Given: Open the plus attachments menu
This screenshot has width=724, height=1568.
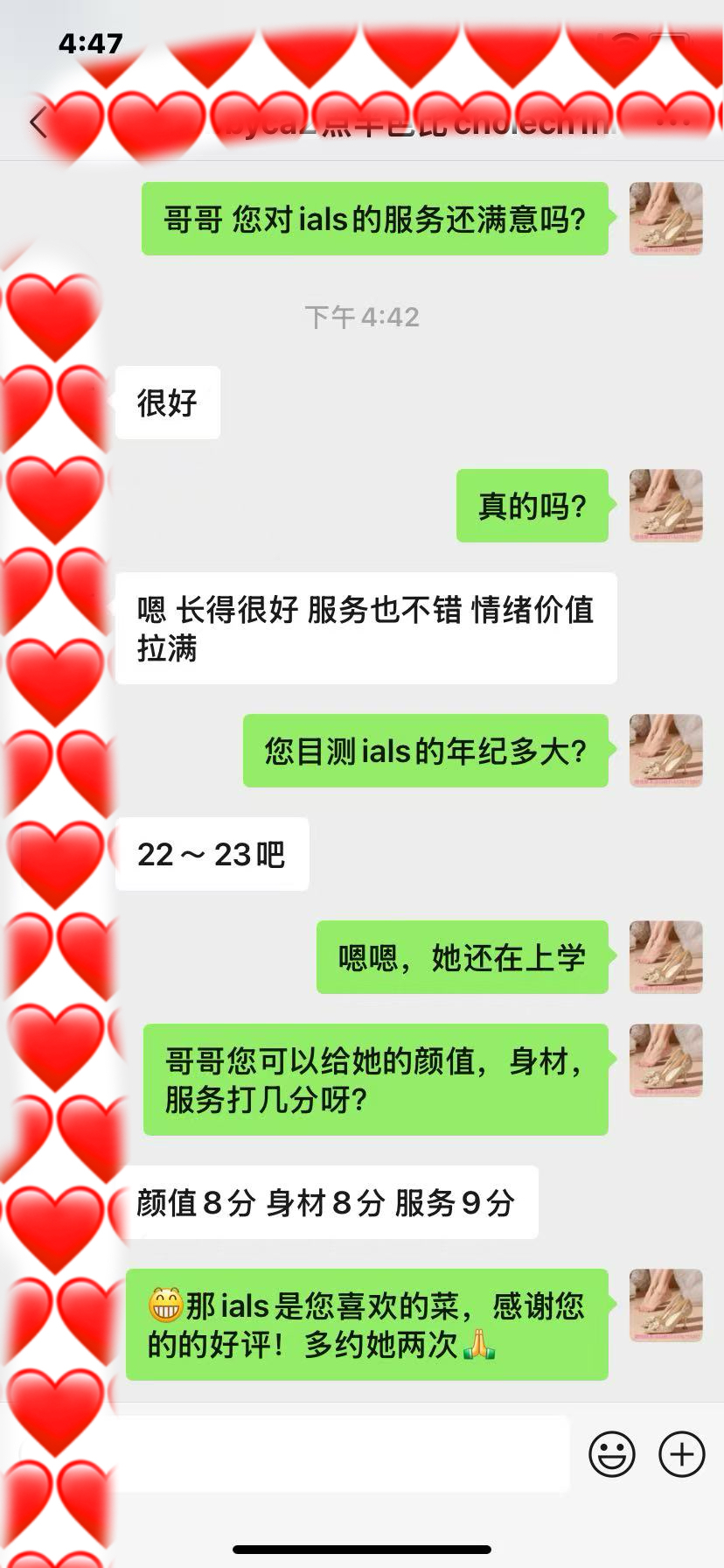Looking at the screenshot, I should tap(681, 1454).
